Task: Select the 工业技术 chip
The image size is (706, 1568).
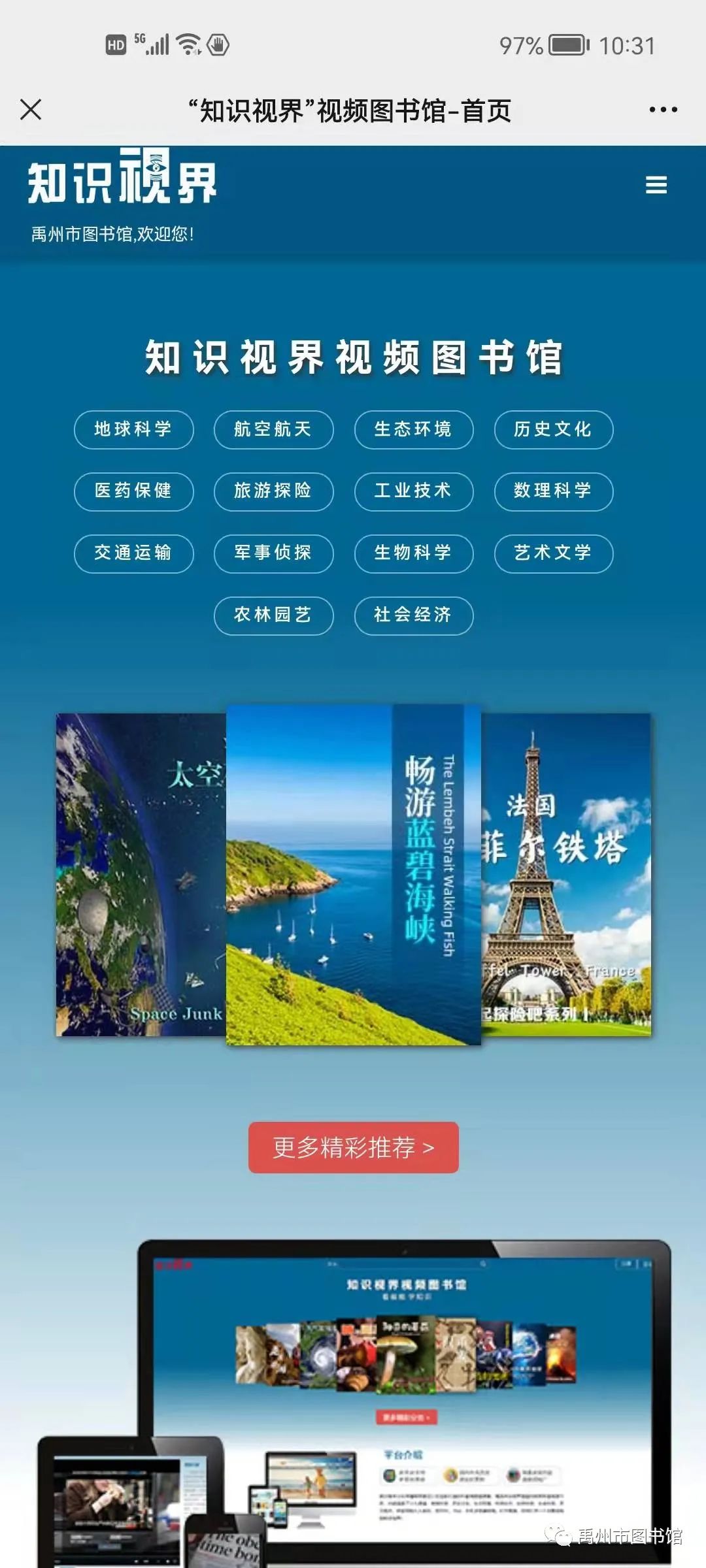Action: coord(413,491)
